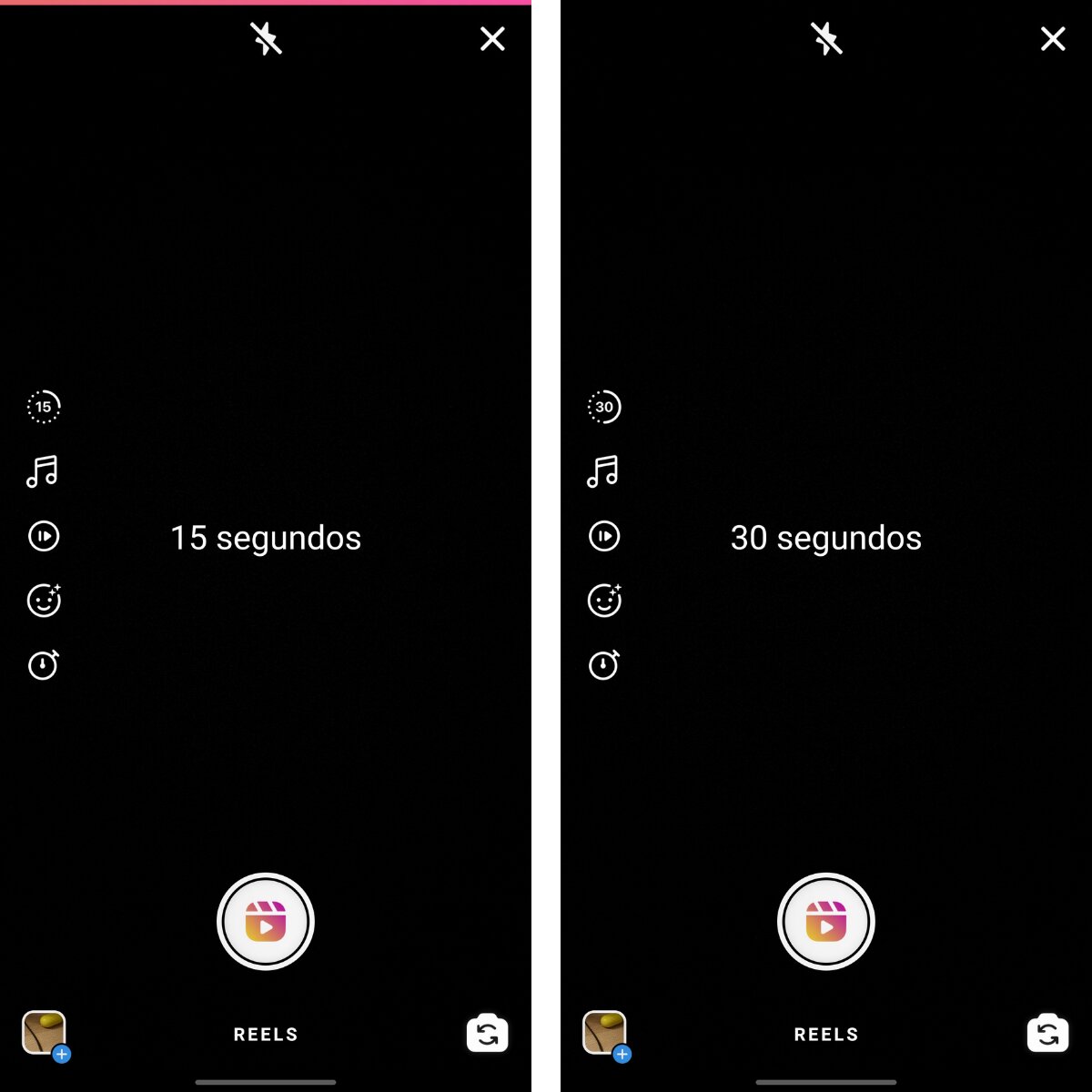Open gallery thumbnail on the 30 segundos screen
1092x1092 pixels.
tap(605, 1033)
